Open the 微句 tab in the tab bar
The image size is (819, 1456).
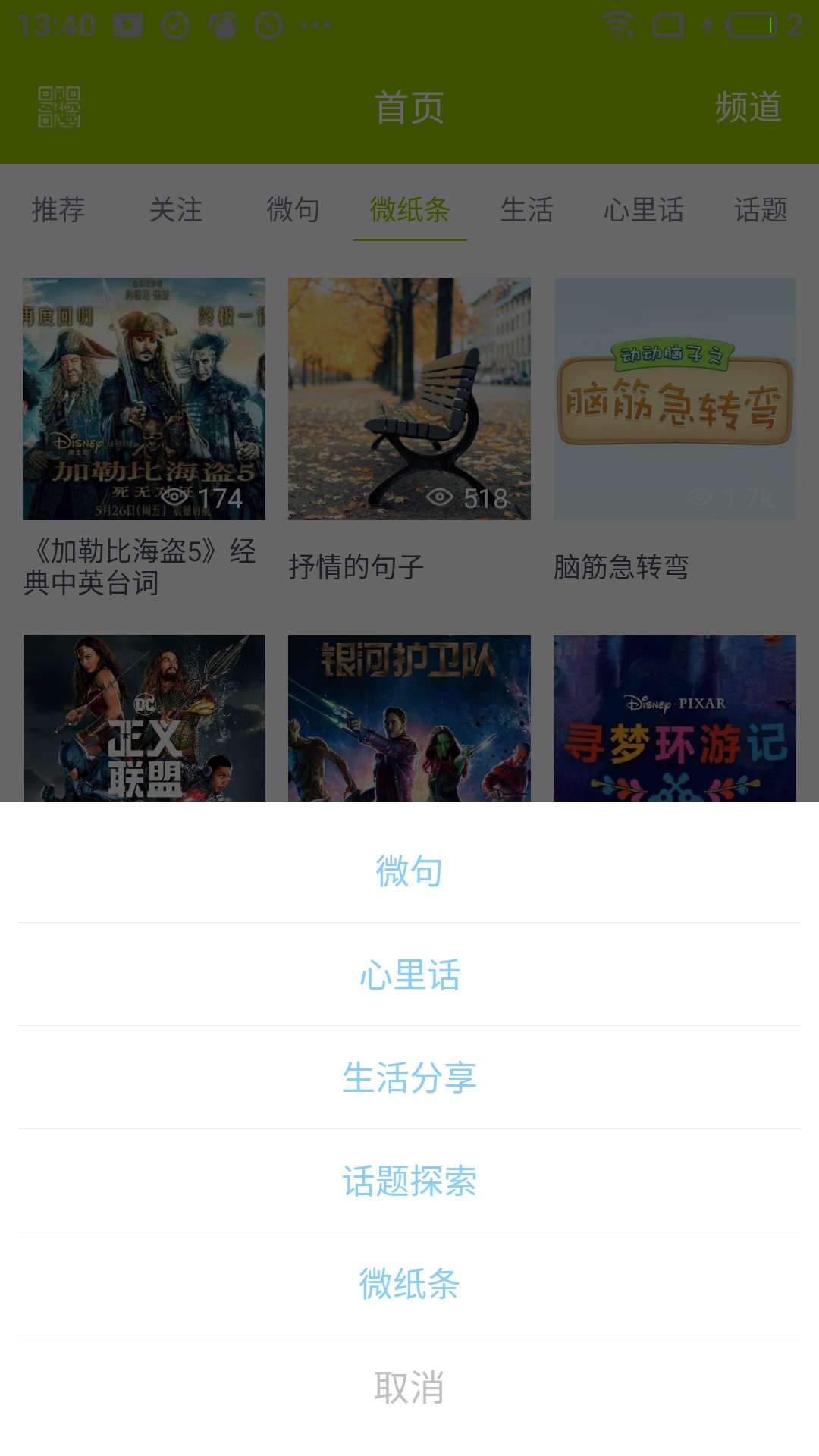(x=294, y=211)
